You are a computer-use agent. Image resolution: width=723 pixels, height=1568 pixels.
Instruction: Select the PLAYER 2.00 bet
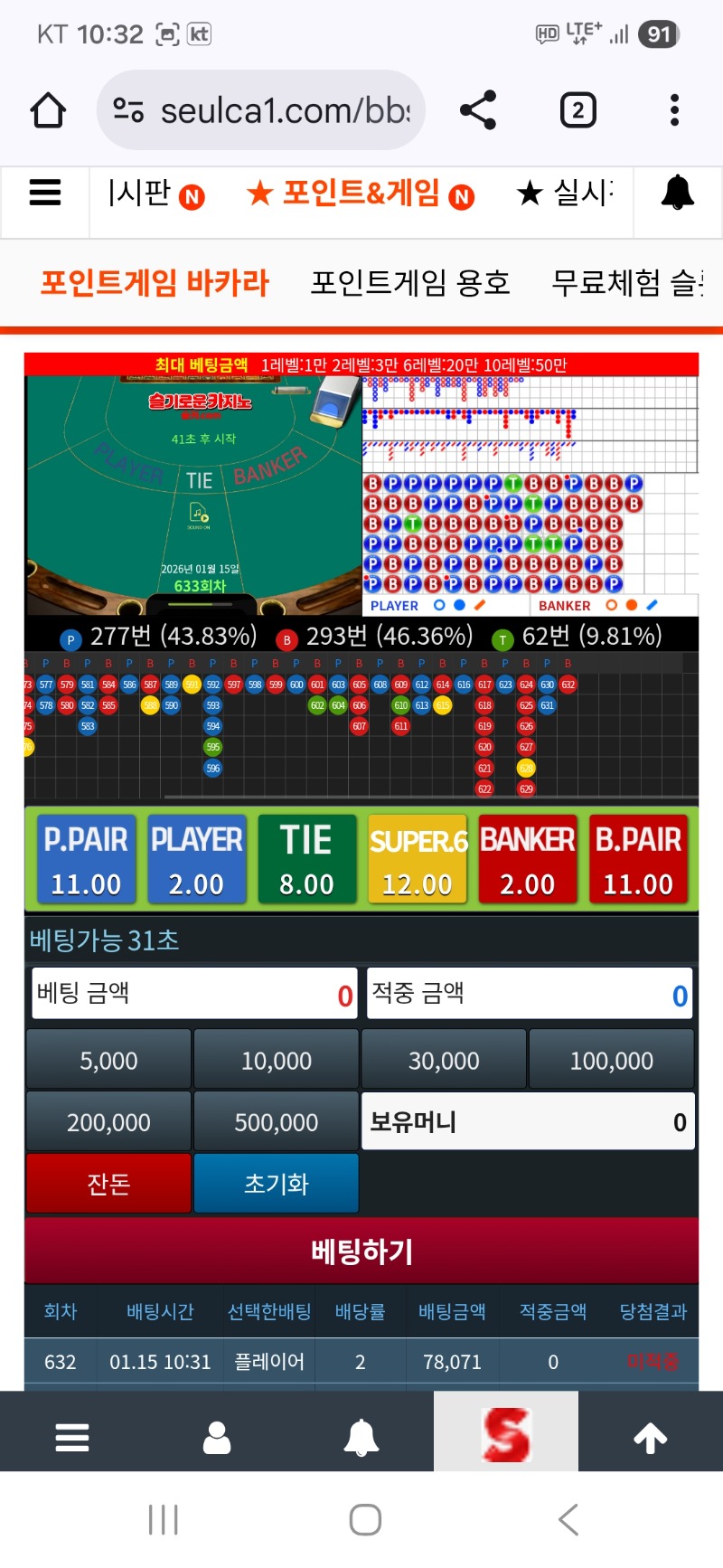pyautogui.click(x=196, y=859)
